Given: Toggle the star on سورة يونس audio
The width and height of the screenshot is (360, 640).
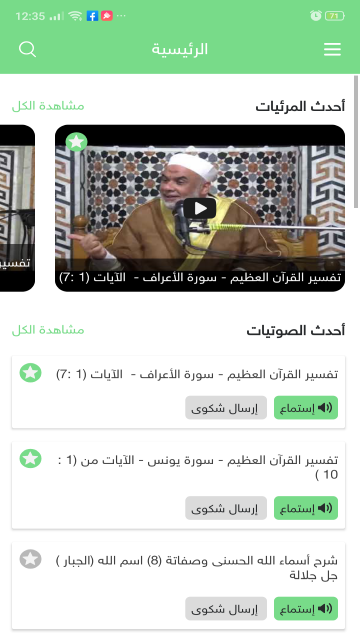Looking at the screenshot, I should pos(31,459).
